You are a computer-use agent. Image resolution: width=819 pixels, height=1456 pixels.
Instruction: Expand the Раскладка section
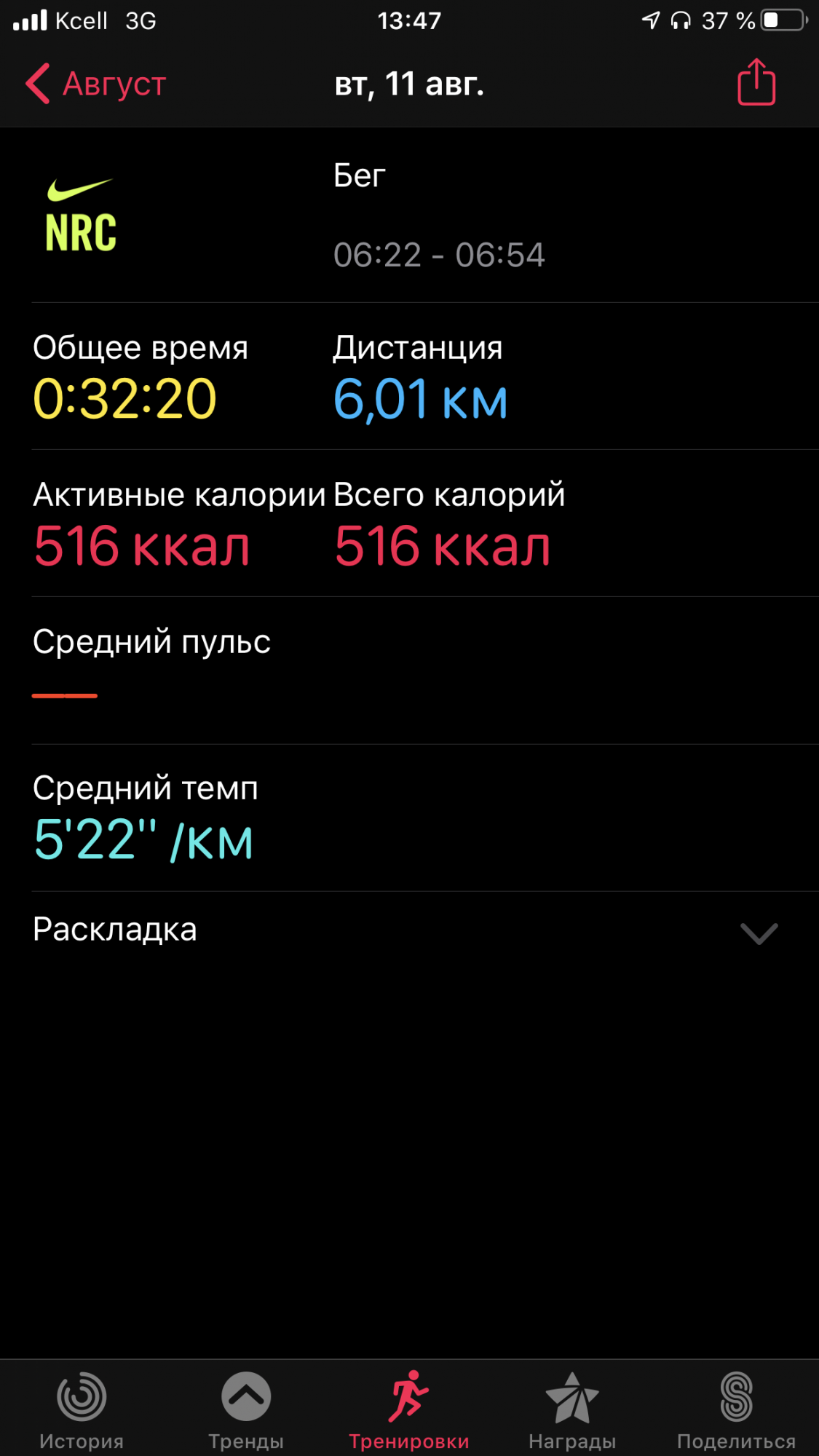coord(759,932)
